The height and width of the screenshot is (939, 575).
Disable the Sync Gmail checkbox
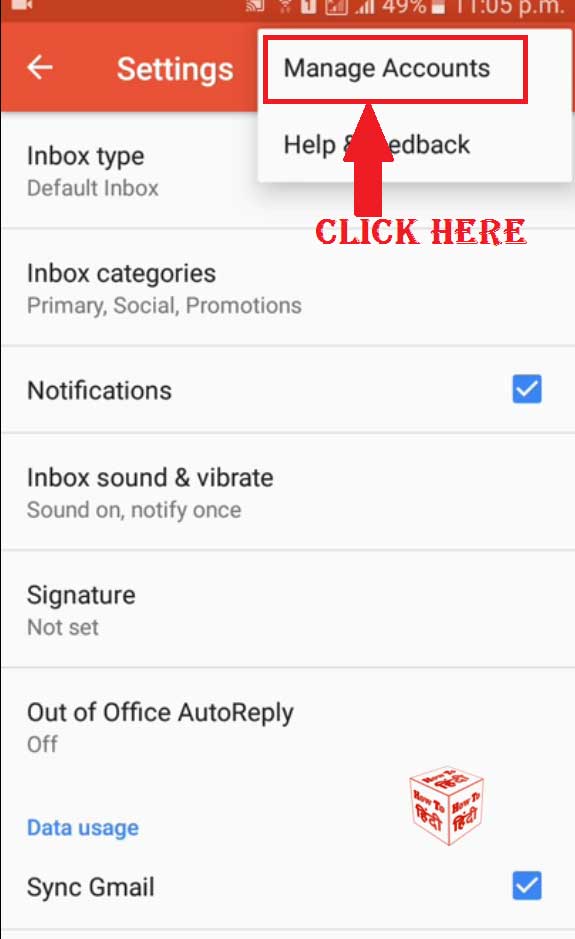527,886
